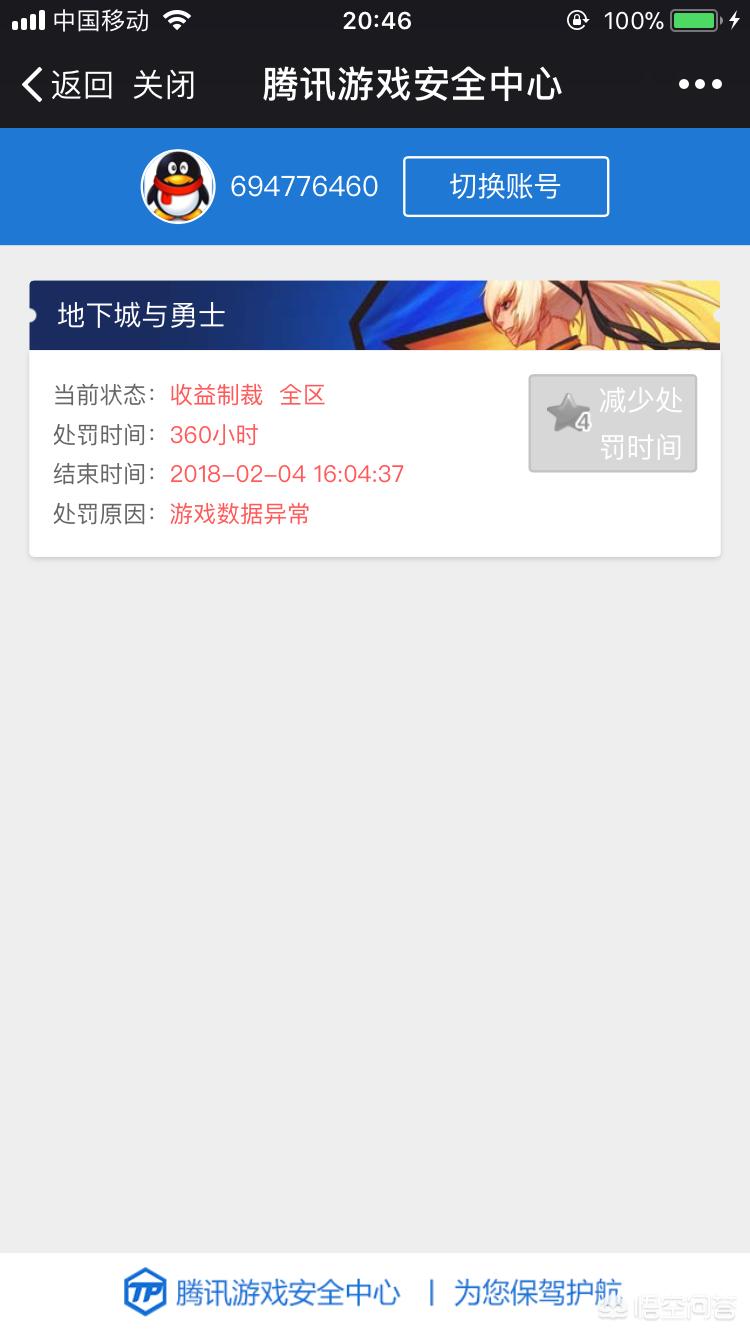Close the page via 关闭
The height and width of the screenshot is (1334, 750).
click(x=163, y=85)
